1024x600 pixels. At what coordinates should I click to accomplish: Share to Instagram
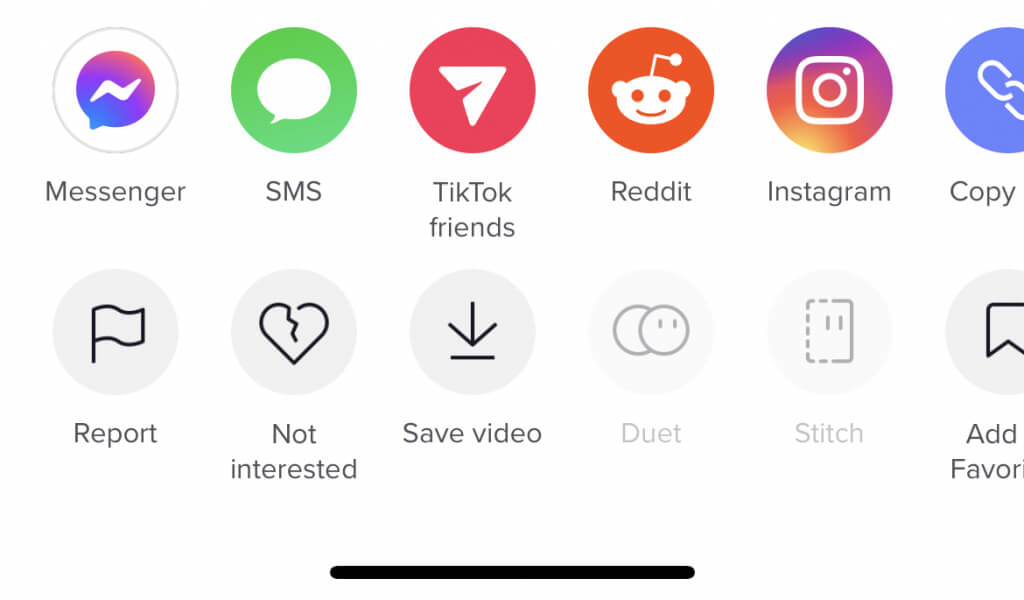829,90
